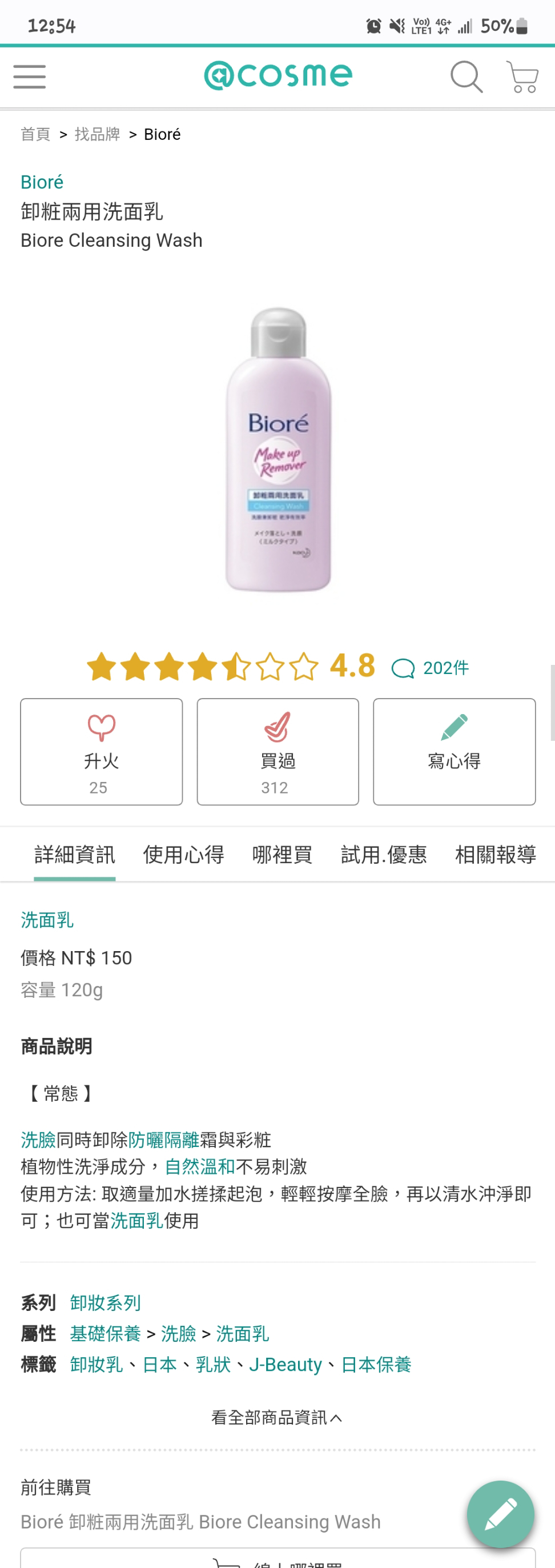Tap the J-Beauty tag

287,1365
